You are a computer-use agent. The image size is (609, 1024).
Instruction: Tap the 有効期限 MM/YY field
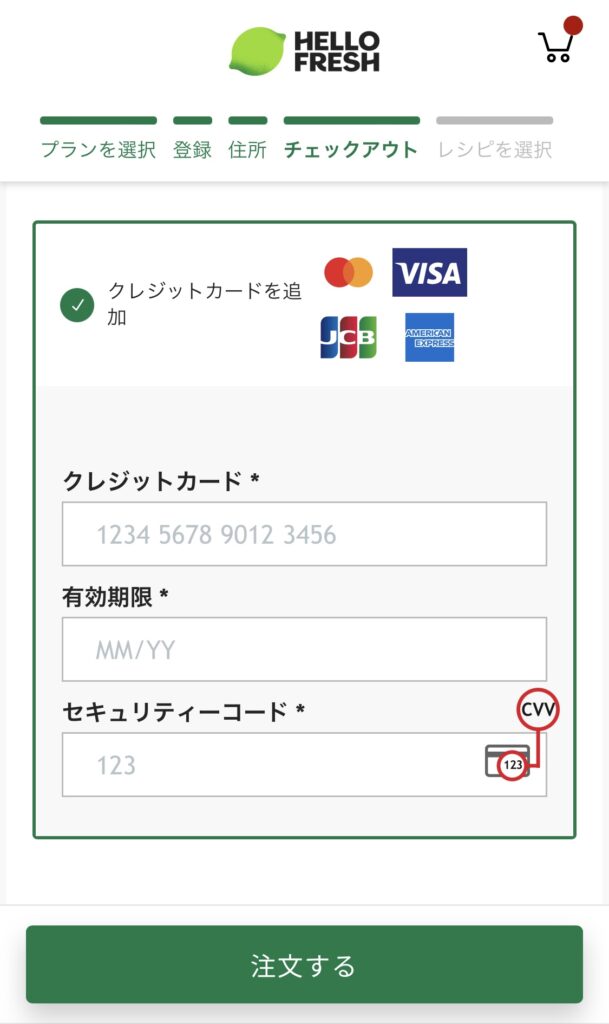click(x=304, y=649)
